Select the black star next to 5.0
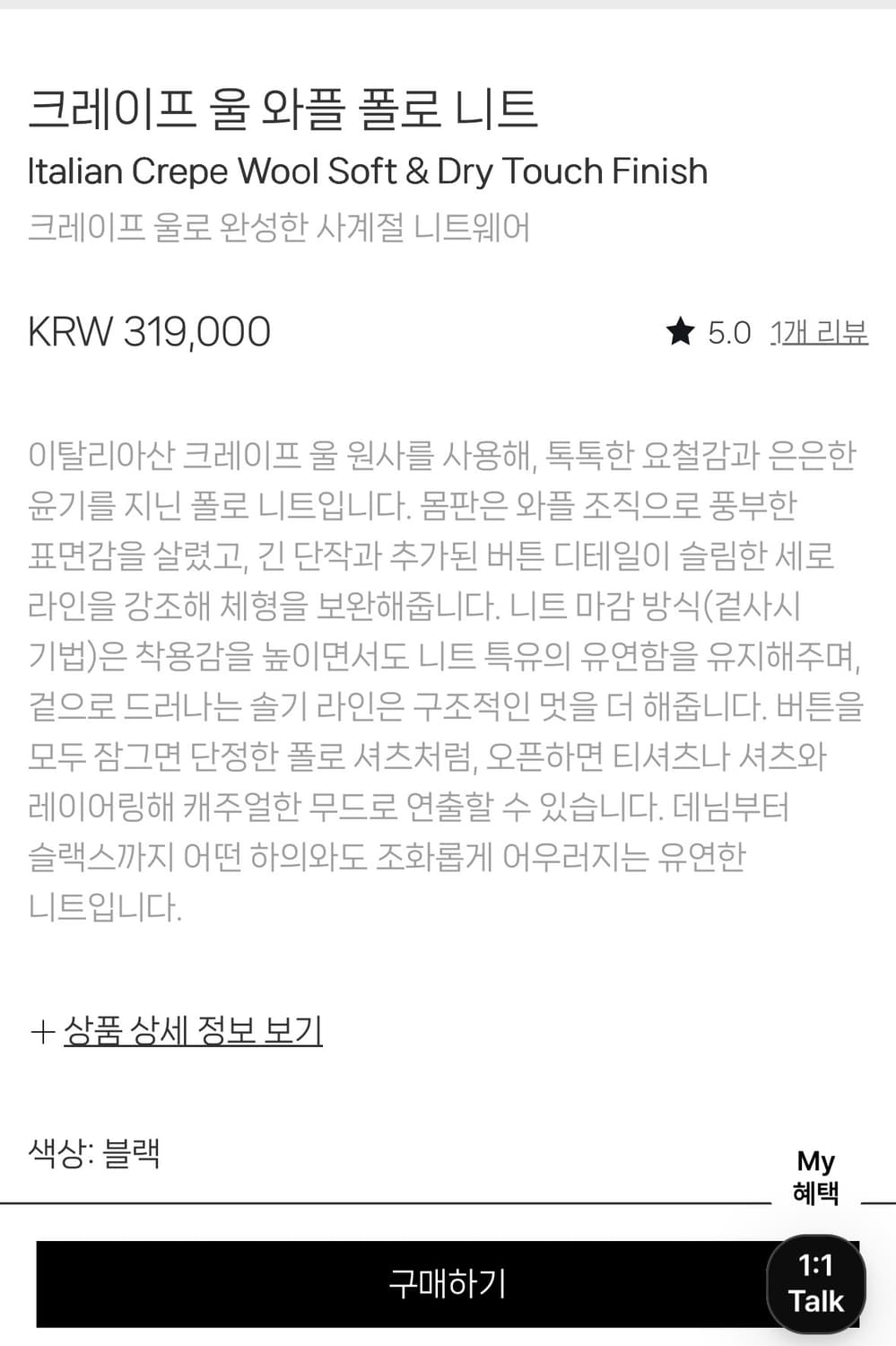Image resolution: width=896 pixels, height=1346 pixels. pyautogui.click(x=683, y=332)
